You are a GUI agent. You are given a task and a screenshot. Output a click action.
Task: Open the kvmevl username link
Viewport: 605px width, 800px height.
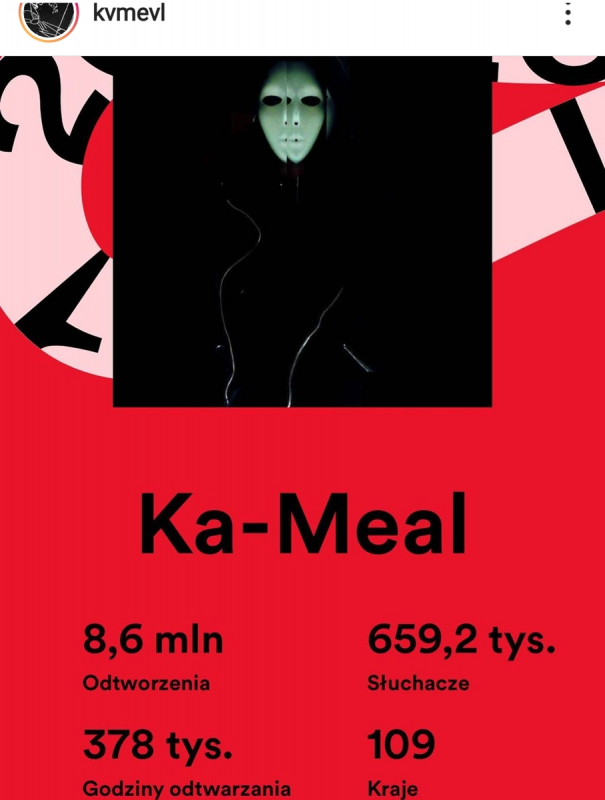tap(129, 13)
